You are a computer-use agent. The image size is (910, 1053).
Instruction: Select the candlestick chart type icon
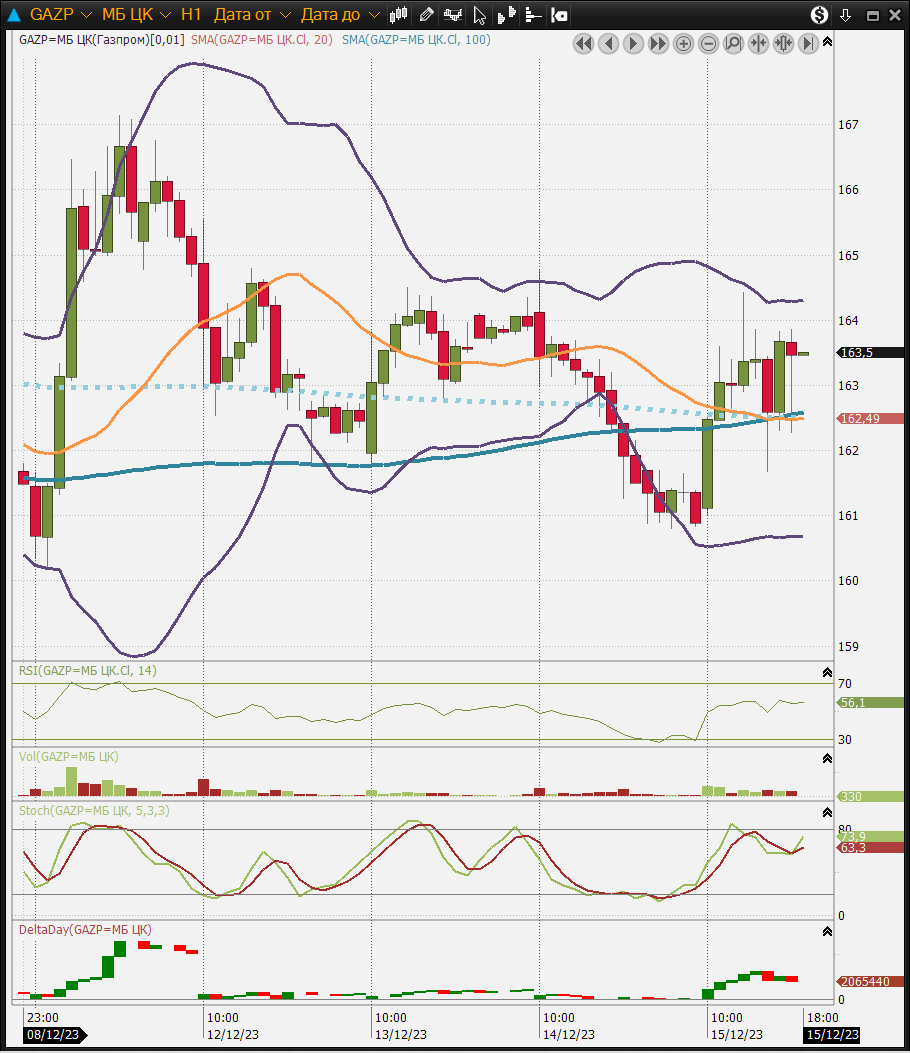399,15
